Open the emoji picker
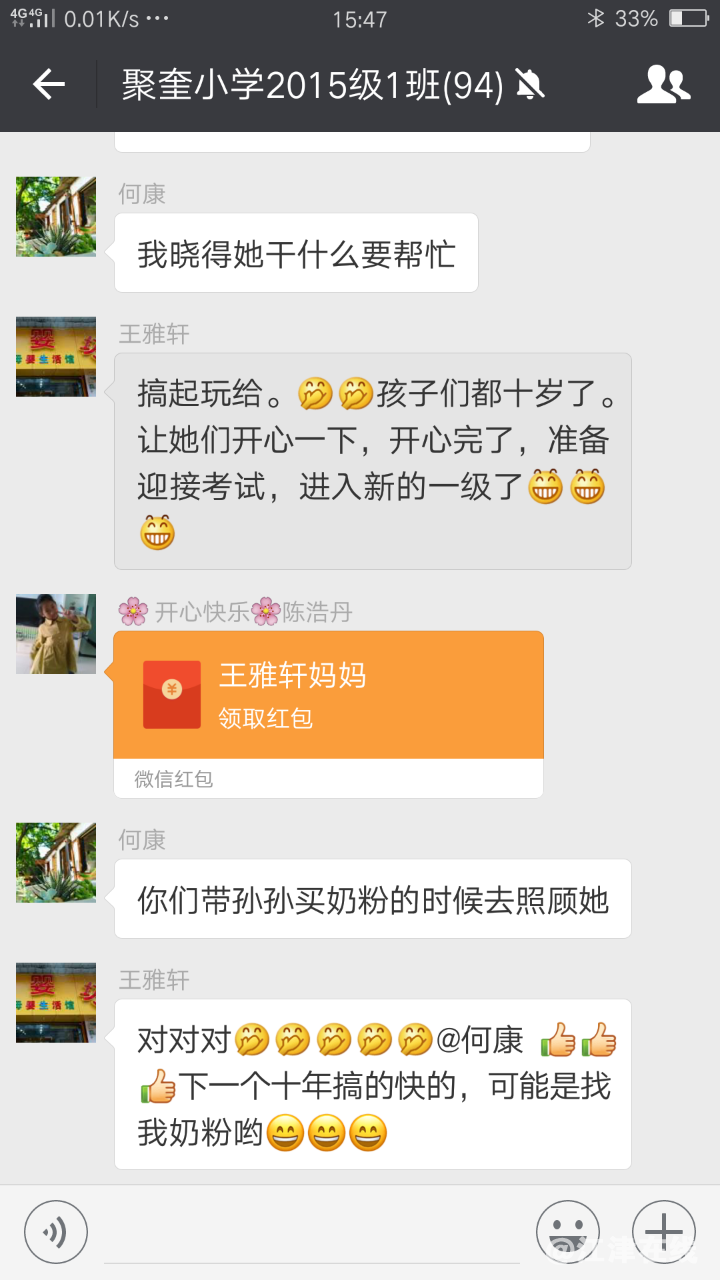The height and width of the screenshot is (1280, 720). [x=567, y=1232]
